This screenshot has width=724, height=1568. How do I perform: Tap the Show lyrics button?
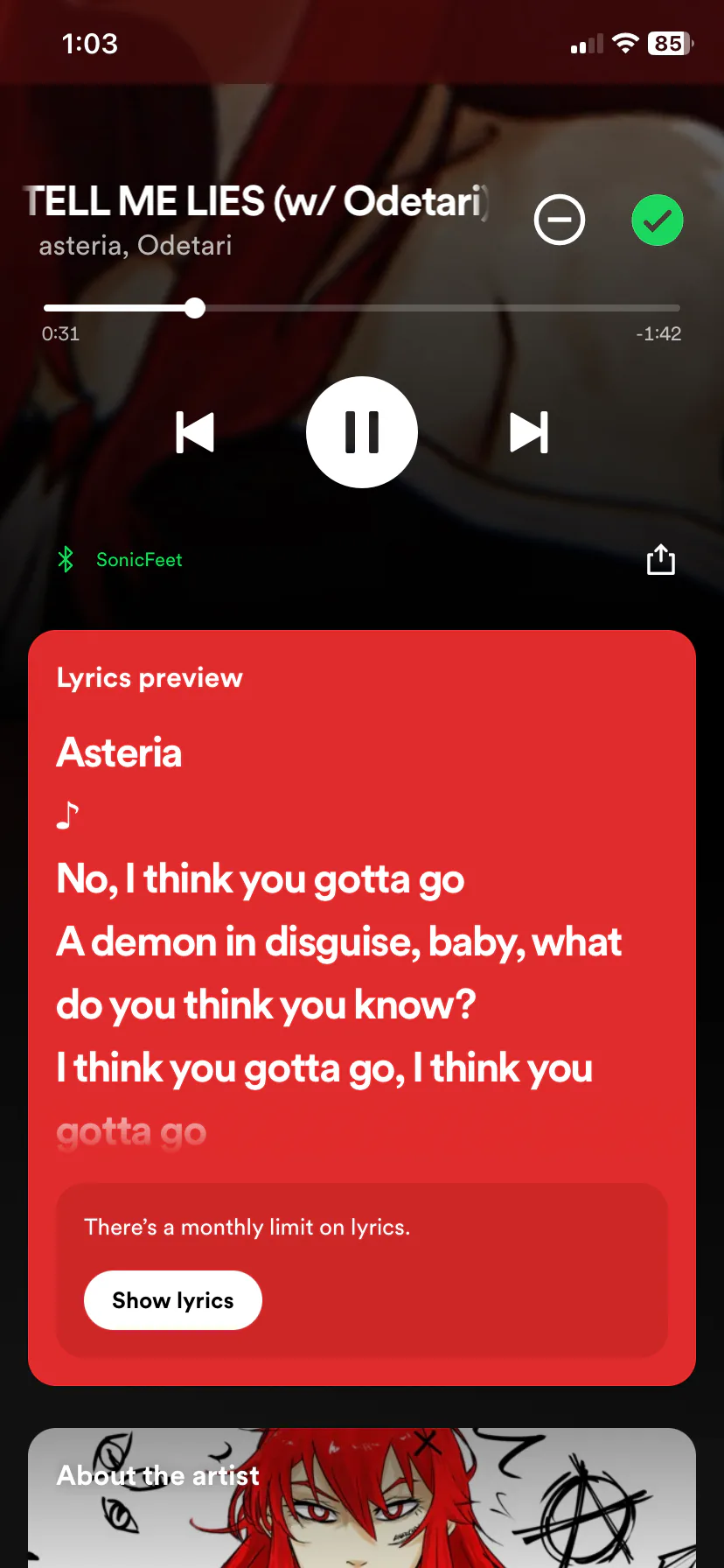pyautogui.click(x=173, y=1300)
